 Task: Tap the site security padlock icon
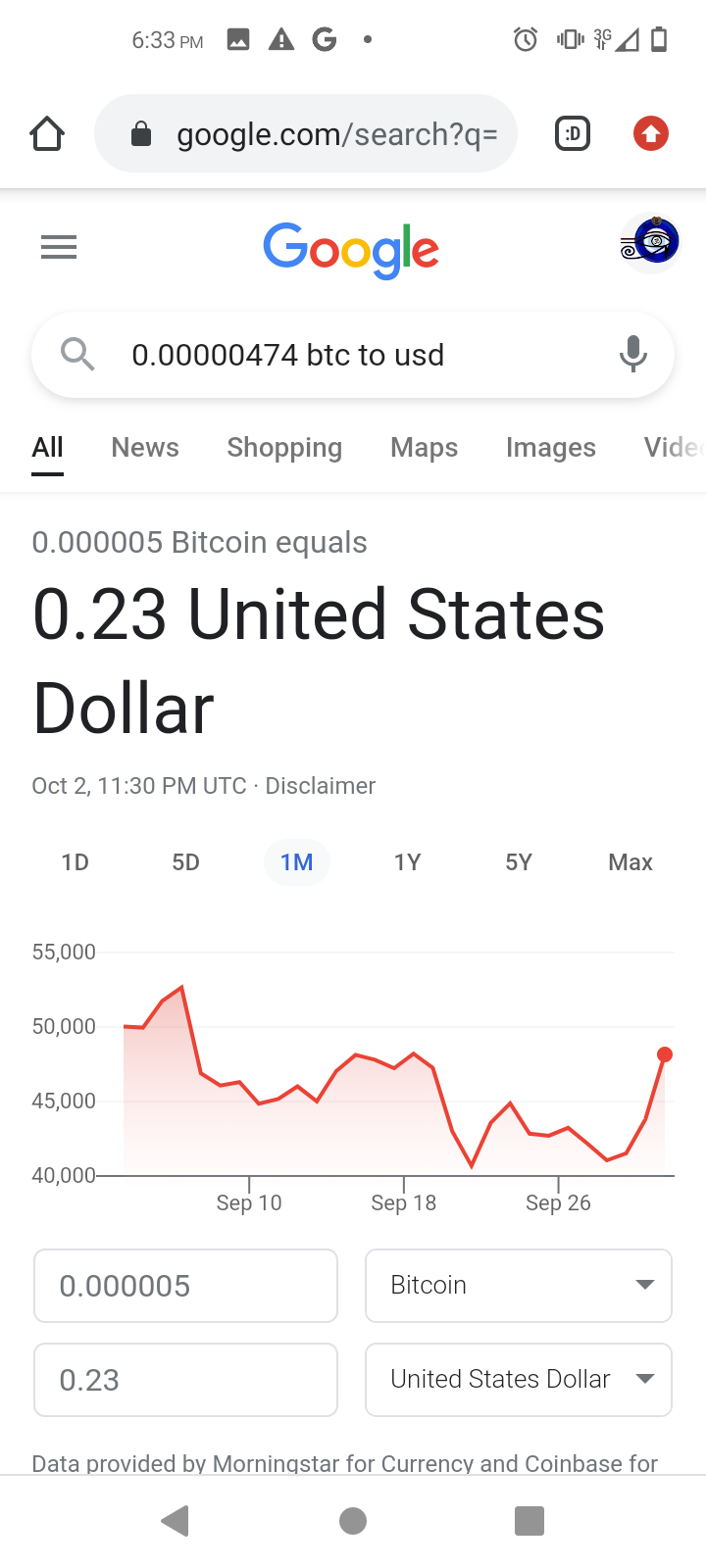pyautogui.click(x=143, y=133)
